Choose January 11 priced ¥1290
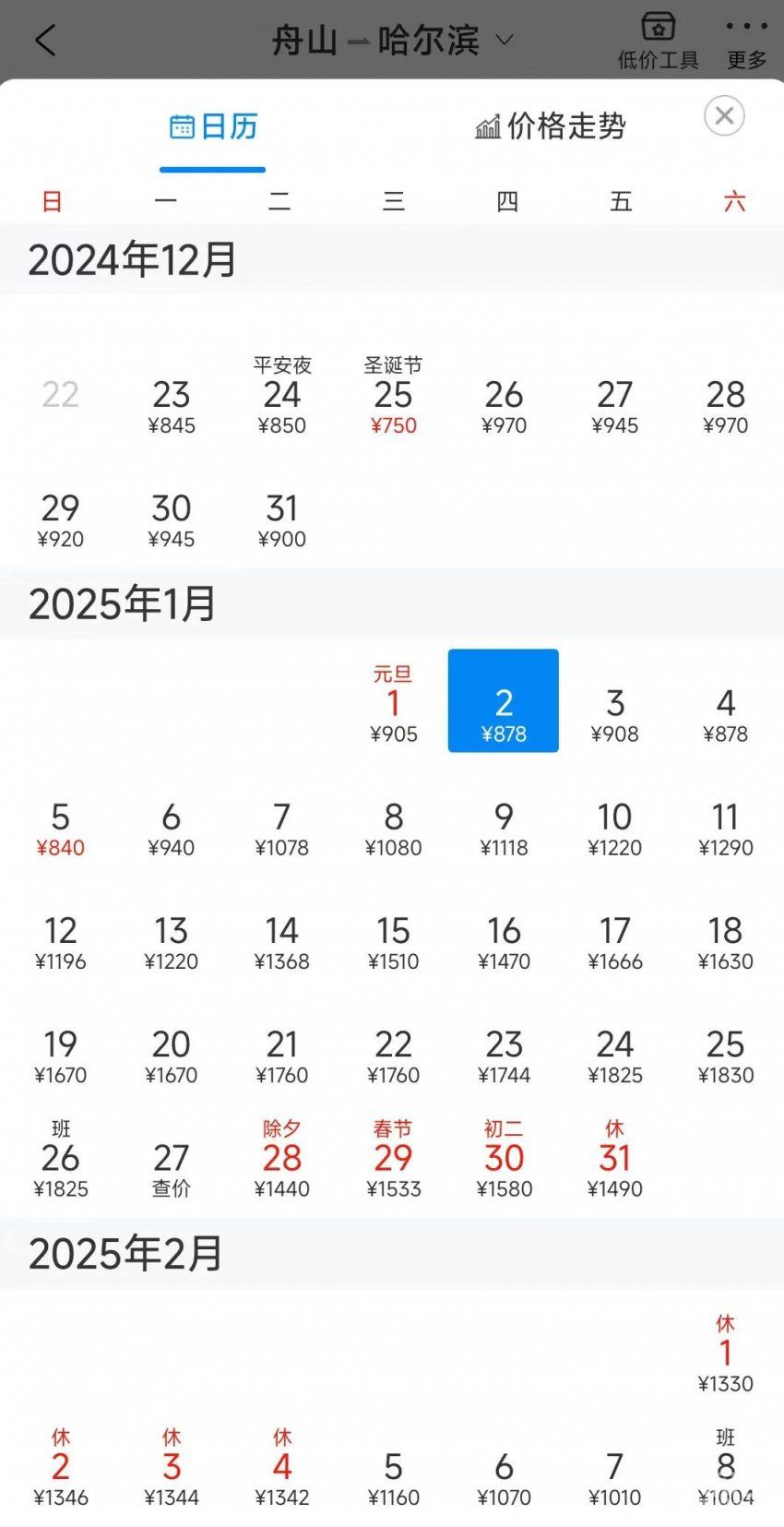This screenshot has width=784, height=1527. tap(726, 829)
